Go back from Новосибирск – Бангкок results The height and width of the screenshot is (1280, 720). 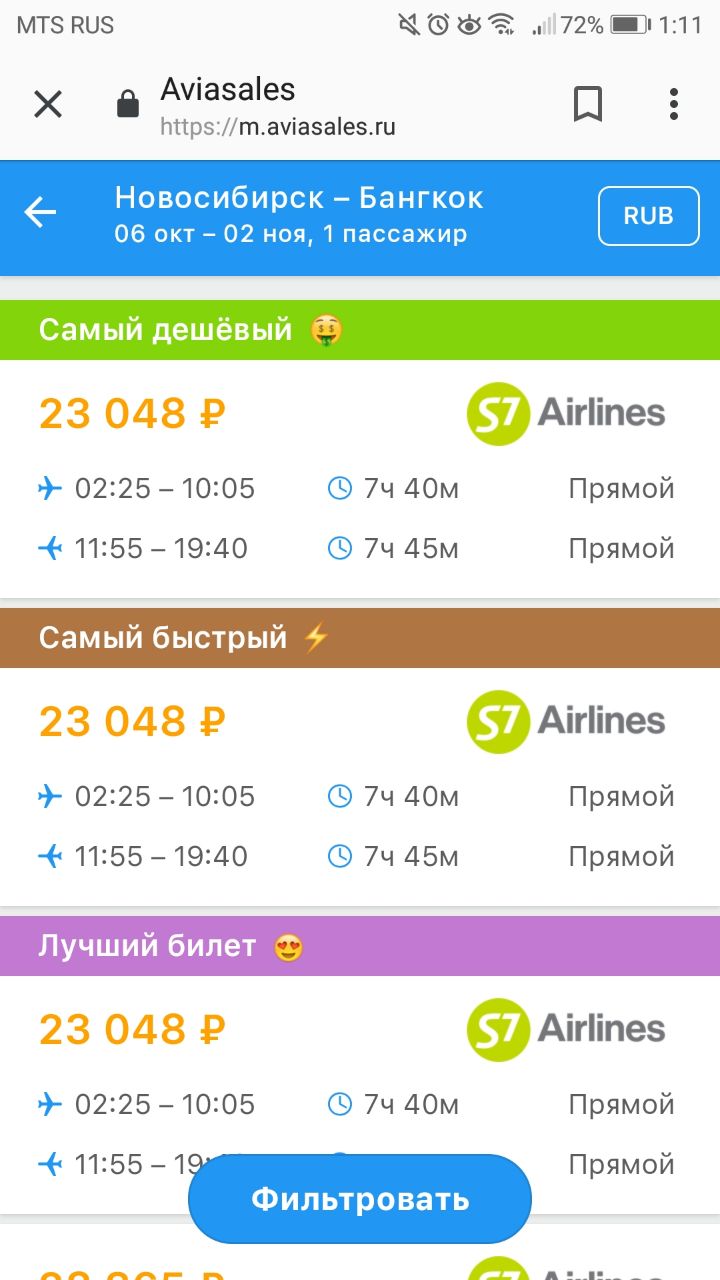pos(41,212)
